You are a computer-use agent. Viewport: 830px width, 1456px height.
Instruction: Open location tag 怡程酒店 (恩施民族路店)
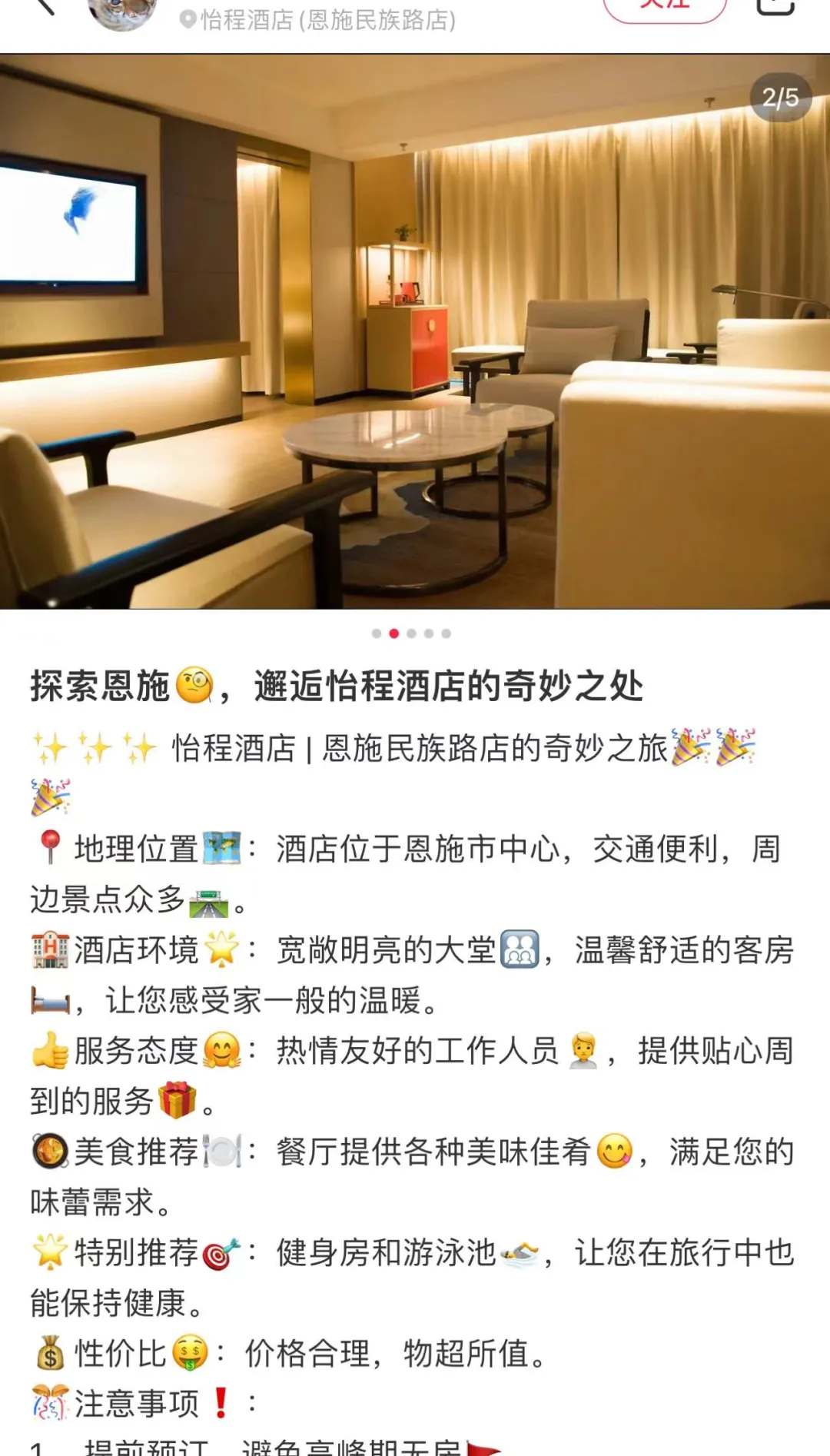[318, 20]
